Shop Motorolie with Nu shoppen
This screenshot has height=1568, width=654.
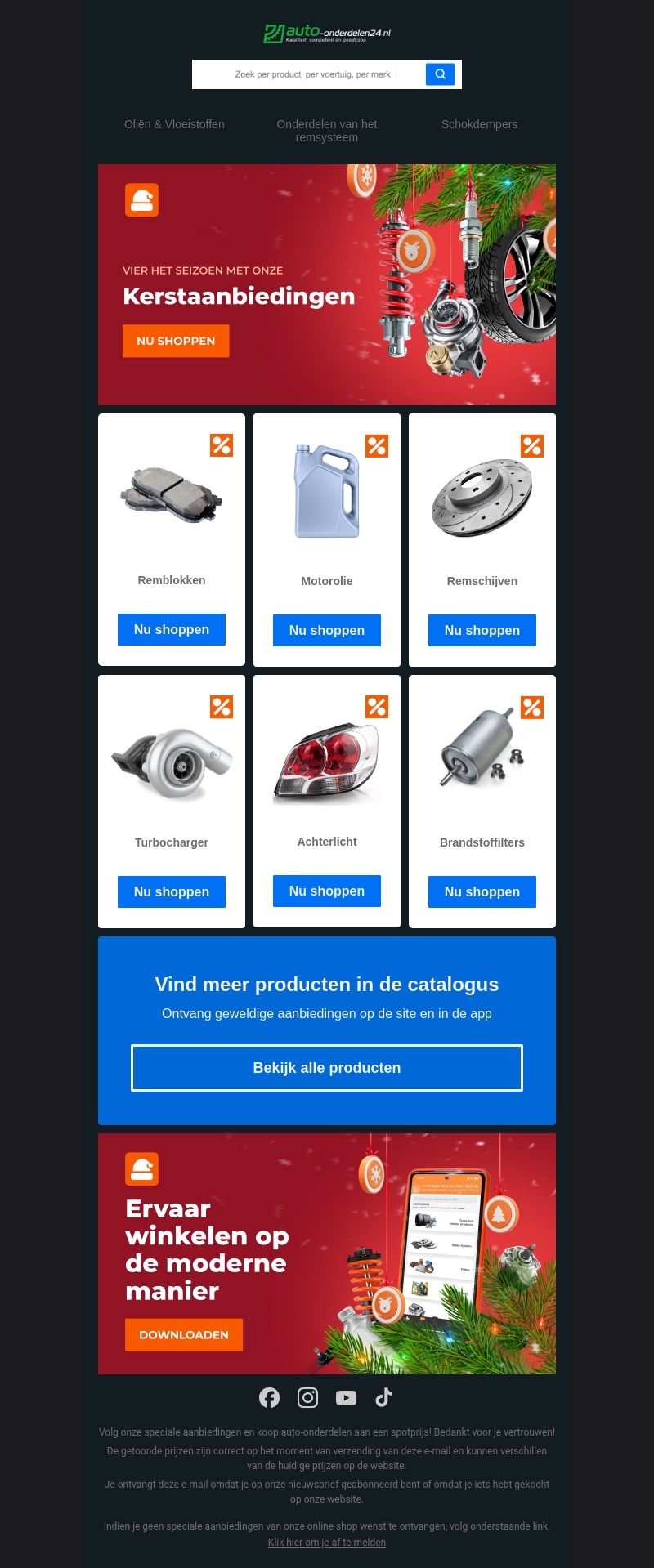327,630
